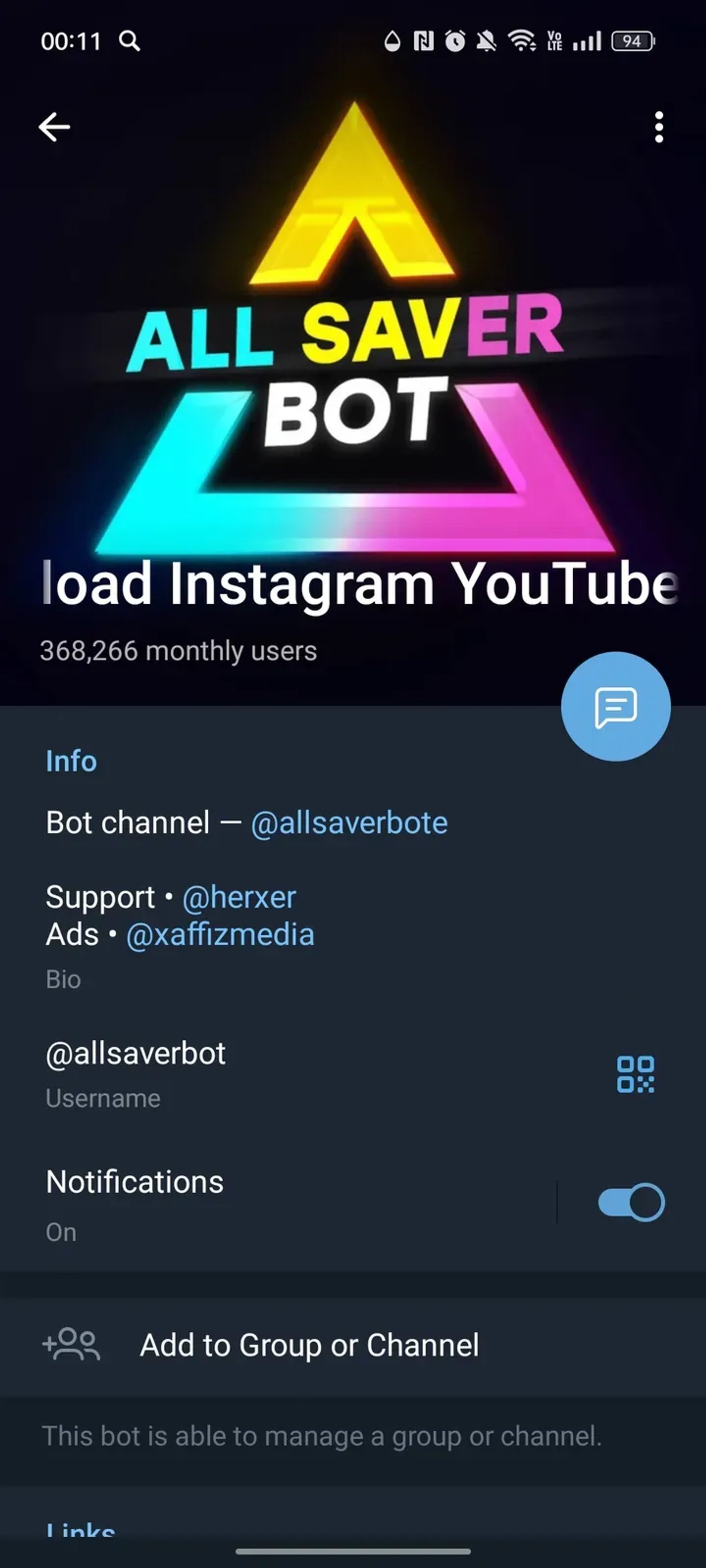Tap the Bio section label
This screenshot has width=706, height=1568.
click(63, 979)
